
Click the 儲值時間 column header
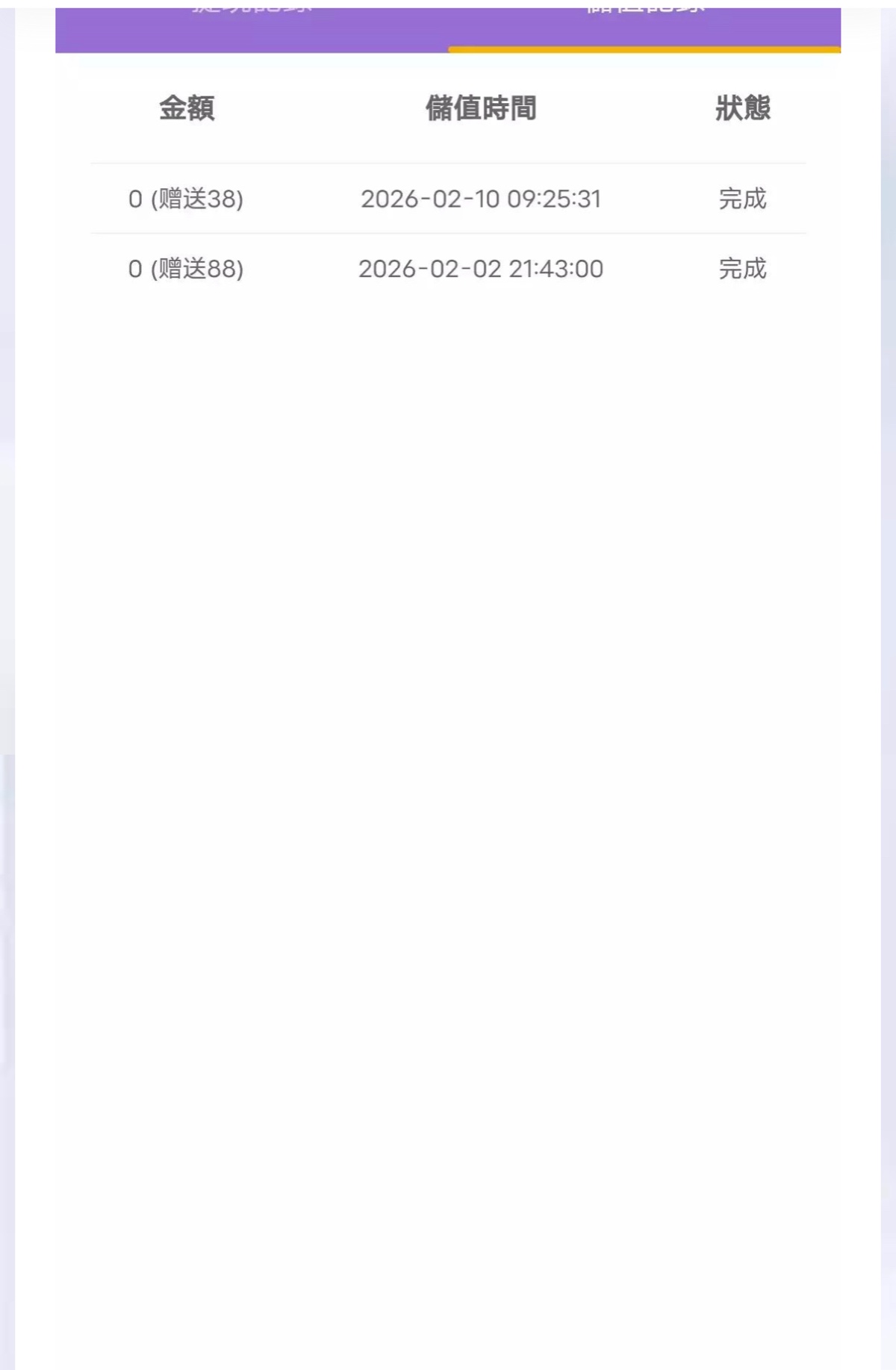(x=483, y=106)
